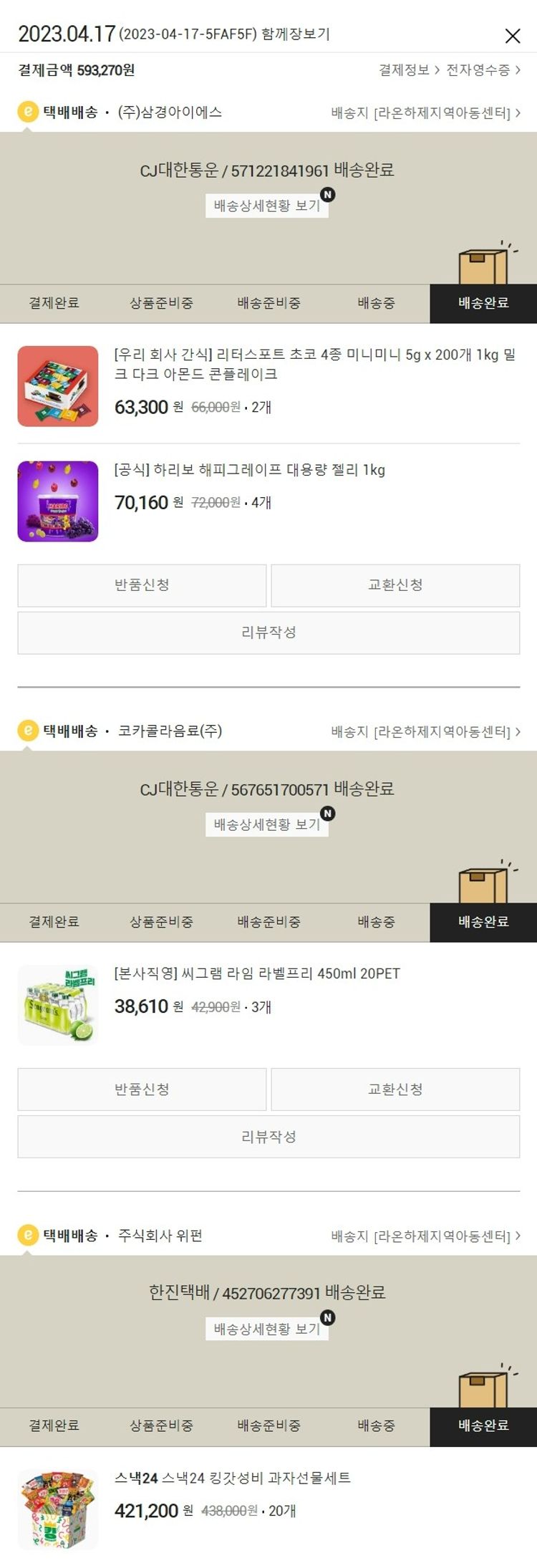The width and height of the screenshot is (537, 1568).
Task: Open 배송지 link for 코카콜라음료 shipment
Action: pyautogui.click(x=425, y=732)
